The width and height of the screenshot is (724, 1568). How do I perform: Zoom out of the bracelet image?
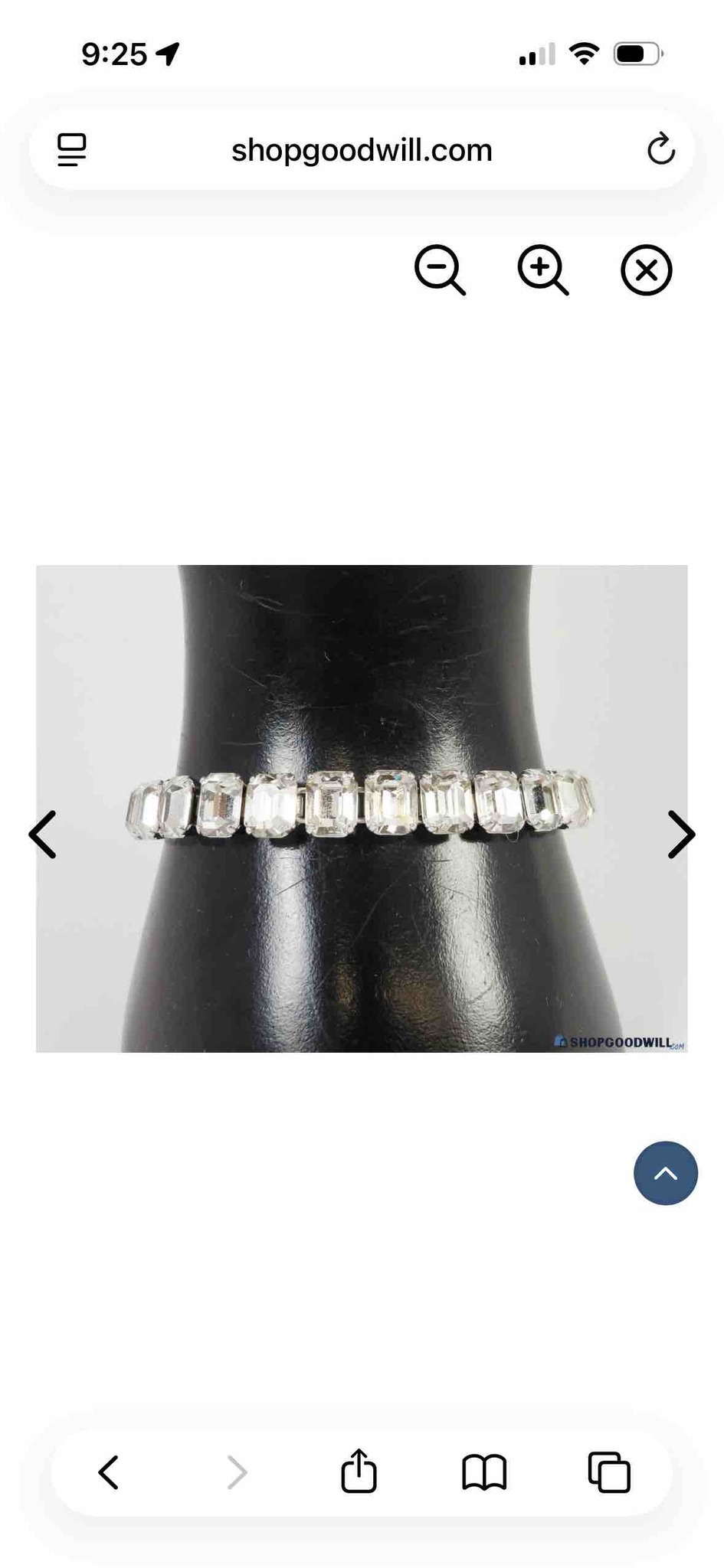click(x=441, y=270)
